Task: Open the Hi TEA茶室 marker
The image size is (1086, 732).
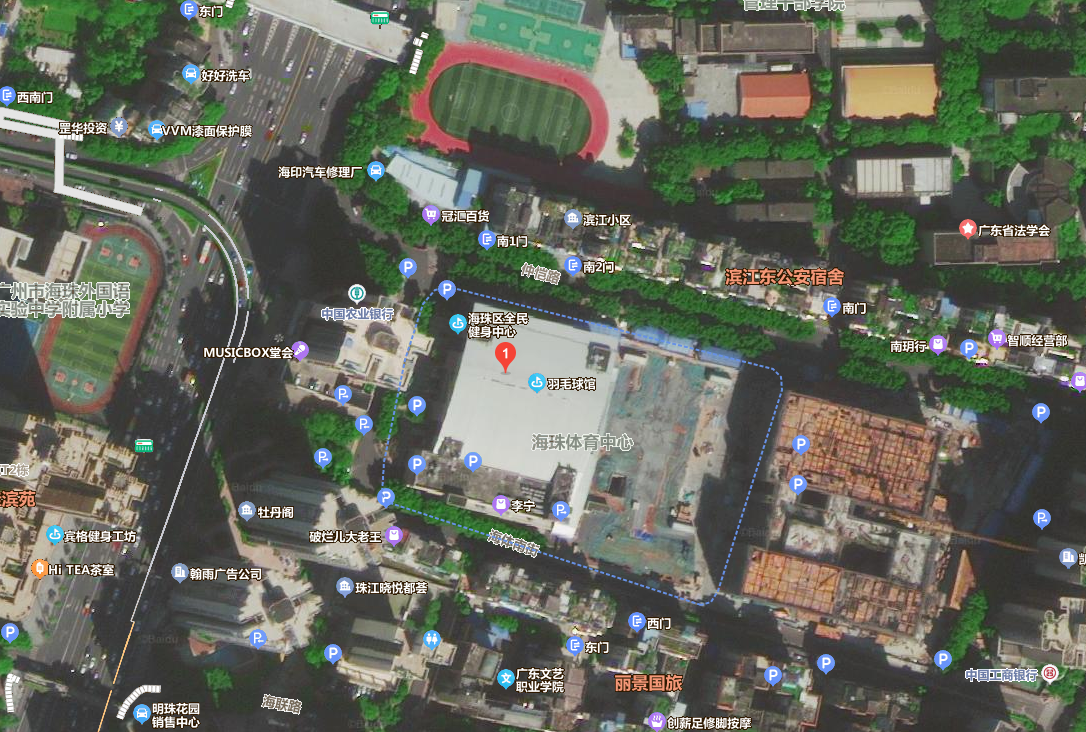Action: click(39, 569)
